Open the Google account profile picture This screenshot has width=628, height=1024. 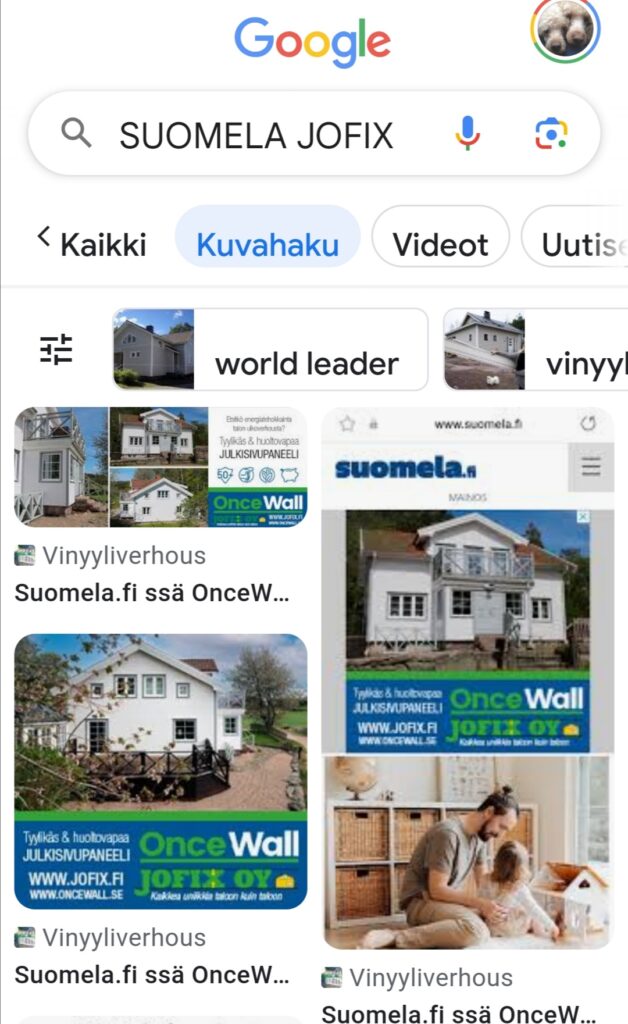(565, 31)
